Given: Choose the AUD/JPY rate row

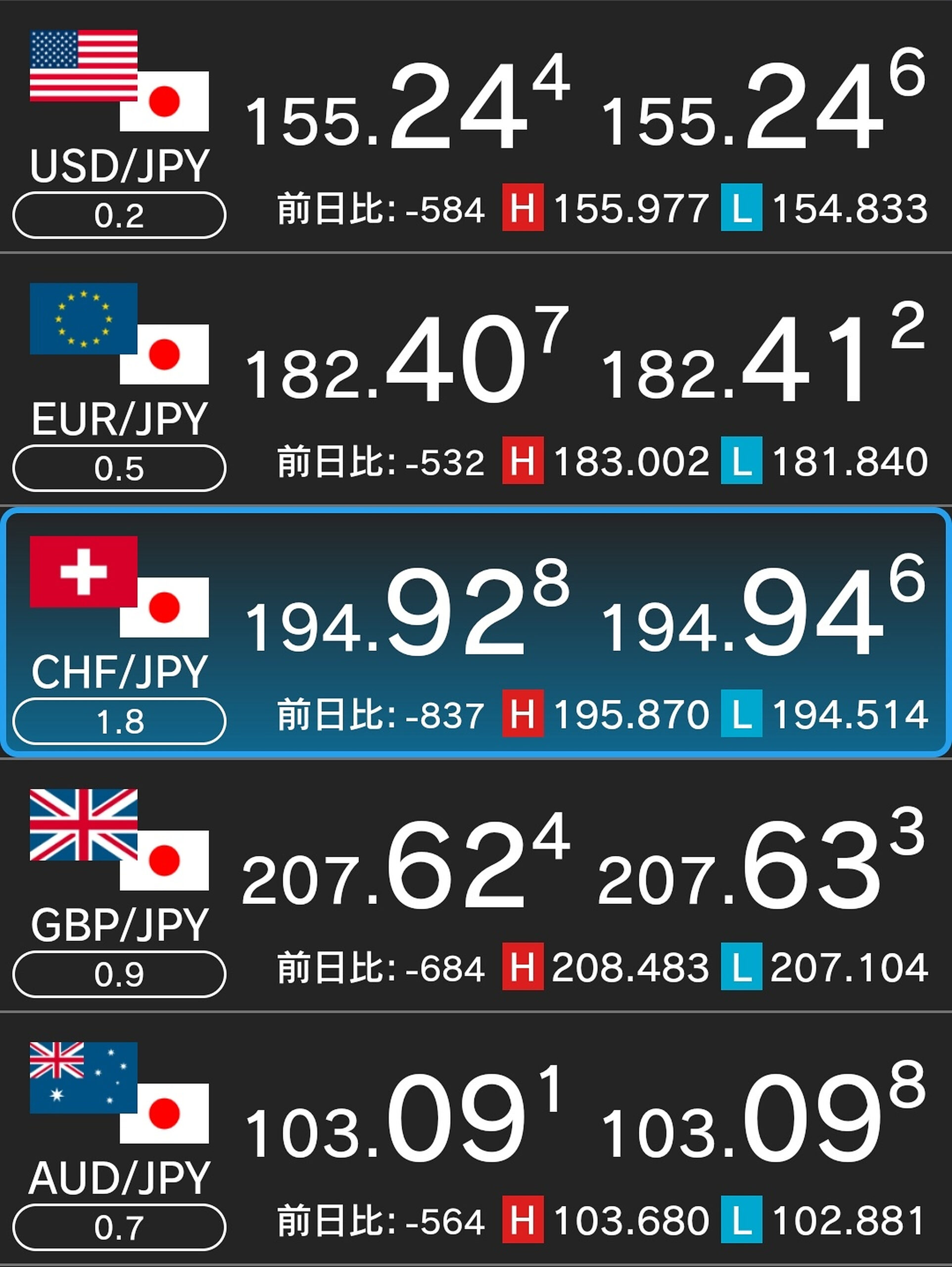Looking at the screenshot, I should click(x=476, y=1139).
